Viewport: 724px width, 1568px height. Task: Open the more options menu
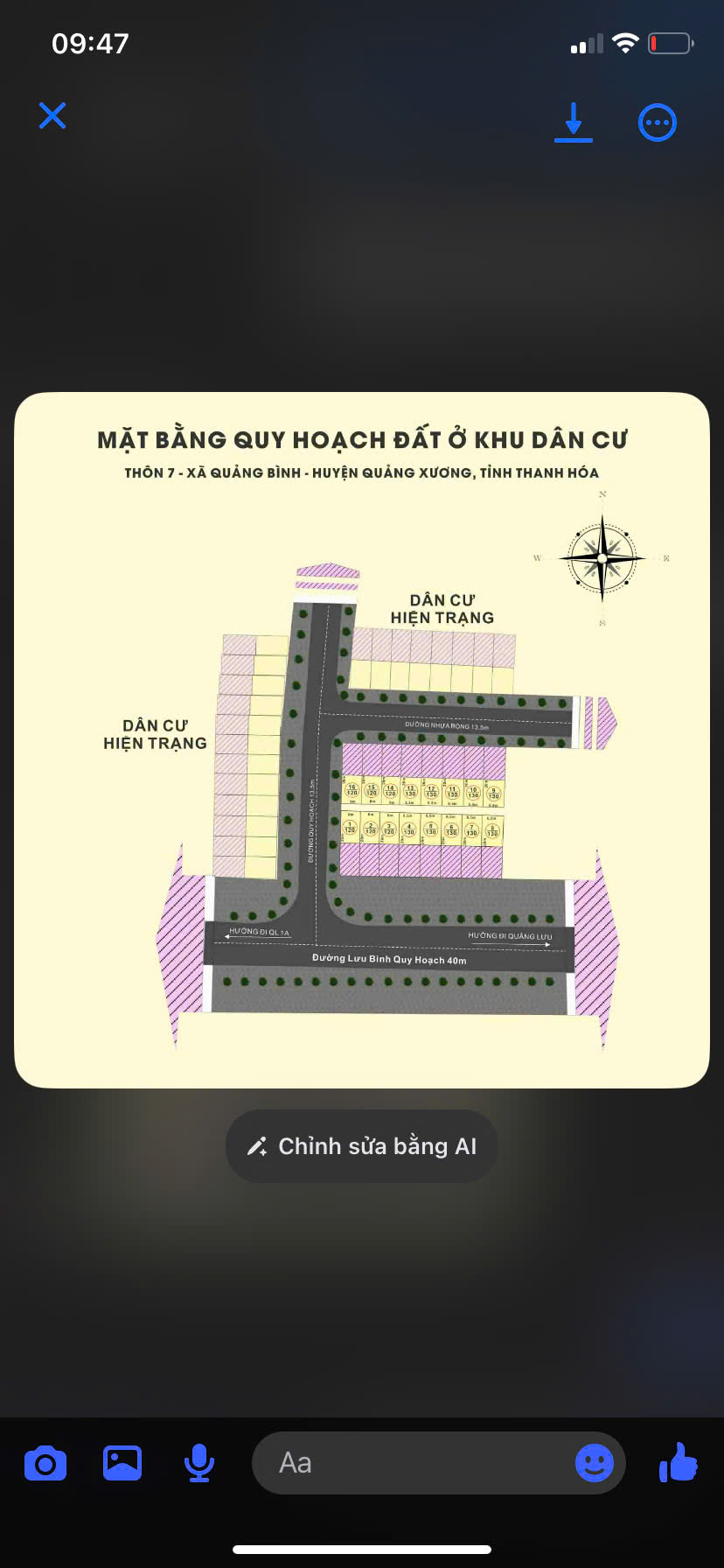point(658,122)
